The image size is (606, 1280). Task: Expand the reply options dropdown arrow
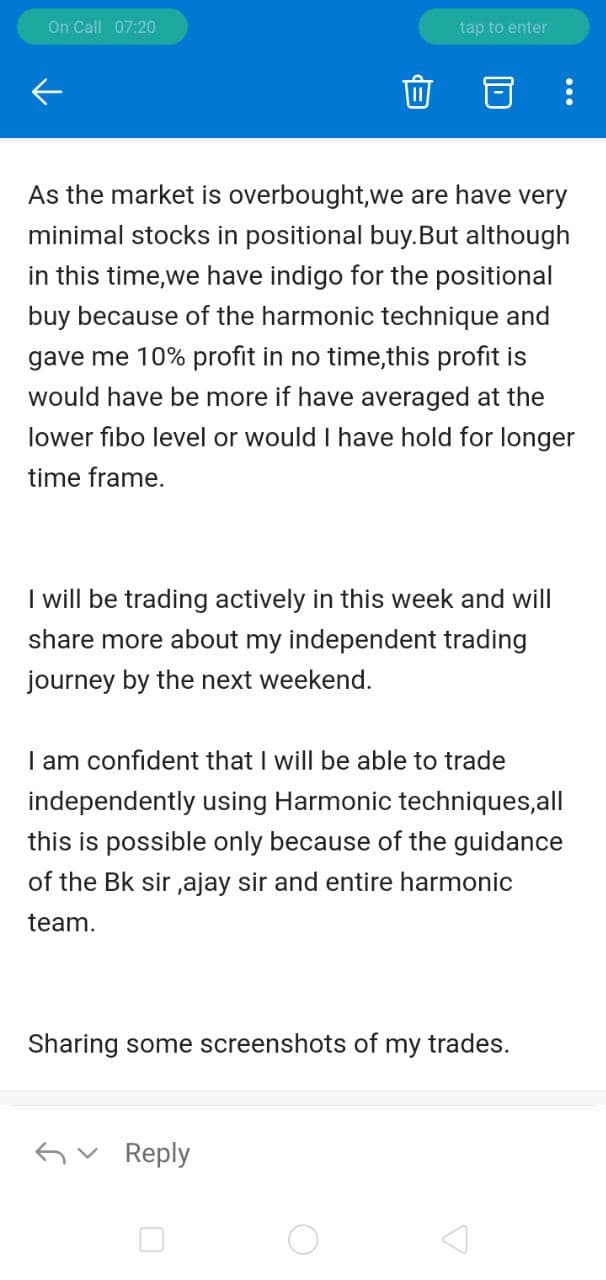(89, 1153)
